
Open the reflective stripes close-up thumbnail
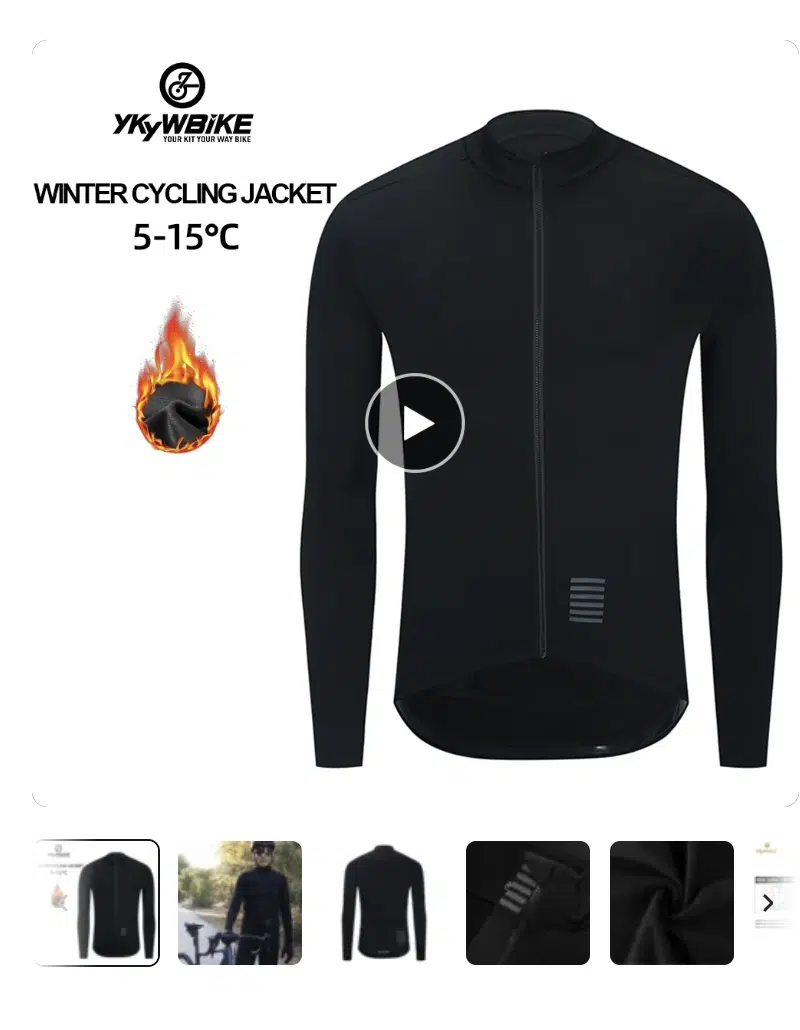click(528, 903)
